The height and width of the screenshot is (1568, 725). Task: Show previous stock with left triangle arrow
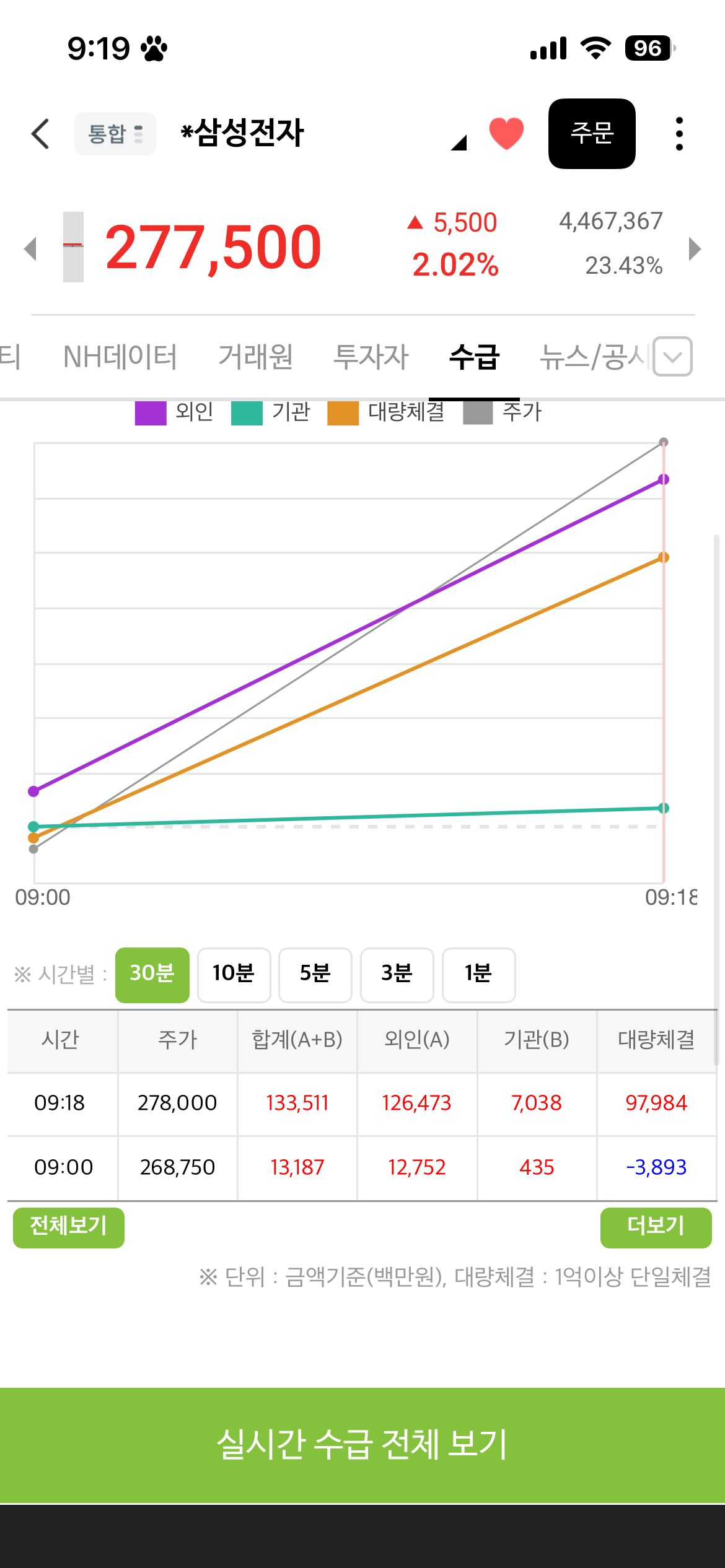pos(30,249)
